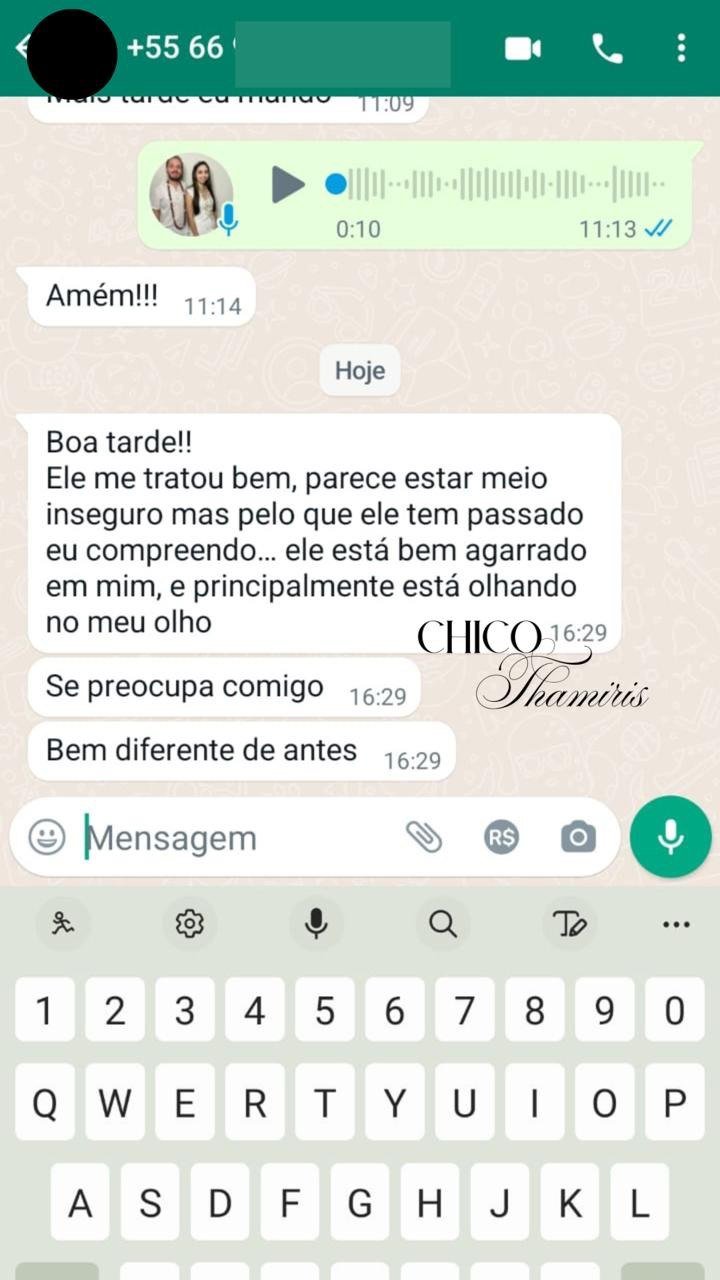This screenshot has height=1280, width=720.
Task: Attach a file with the paperclip icon
Action: point(424,837)
